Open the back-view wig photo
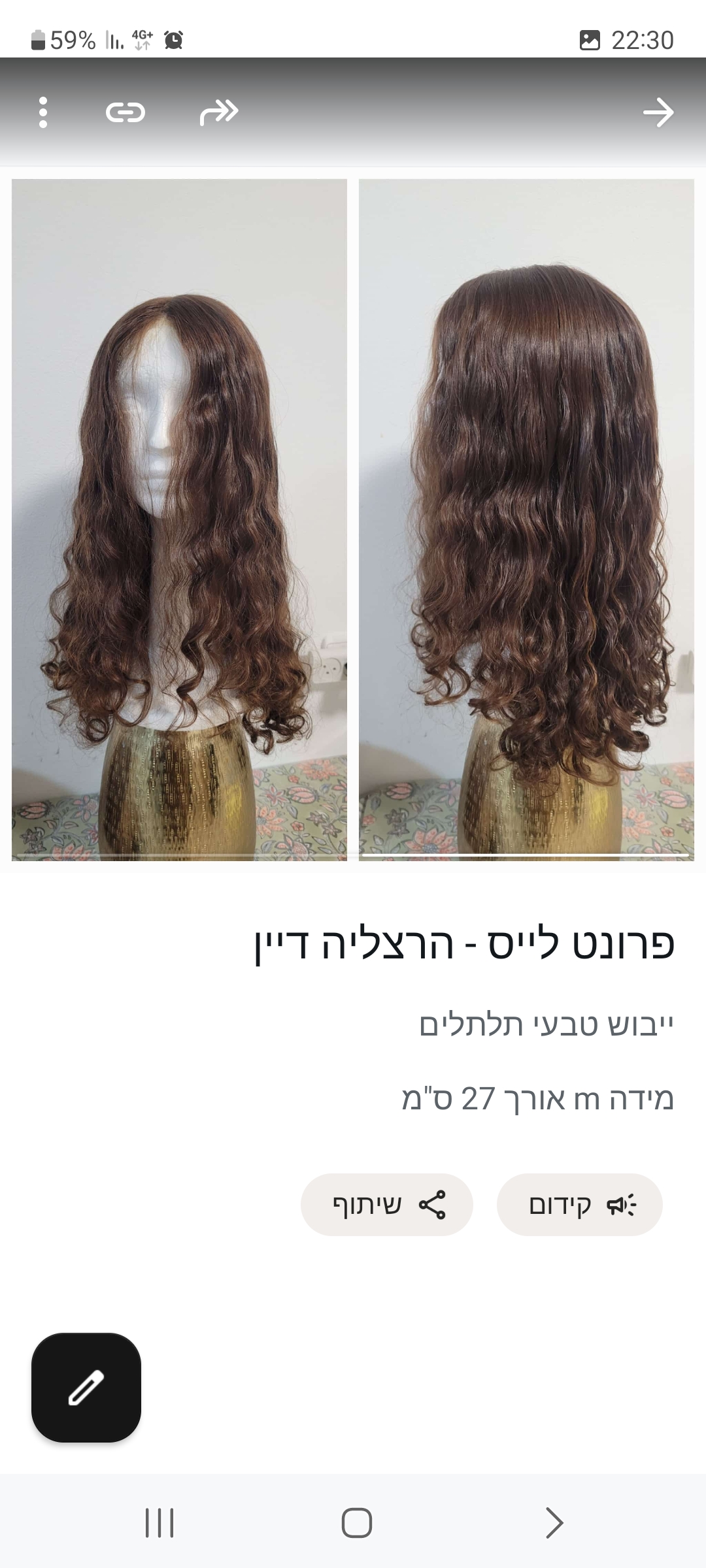The height and width of the screenshot is (1568, 706). (x=526, y=519)
